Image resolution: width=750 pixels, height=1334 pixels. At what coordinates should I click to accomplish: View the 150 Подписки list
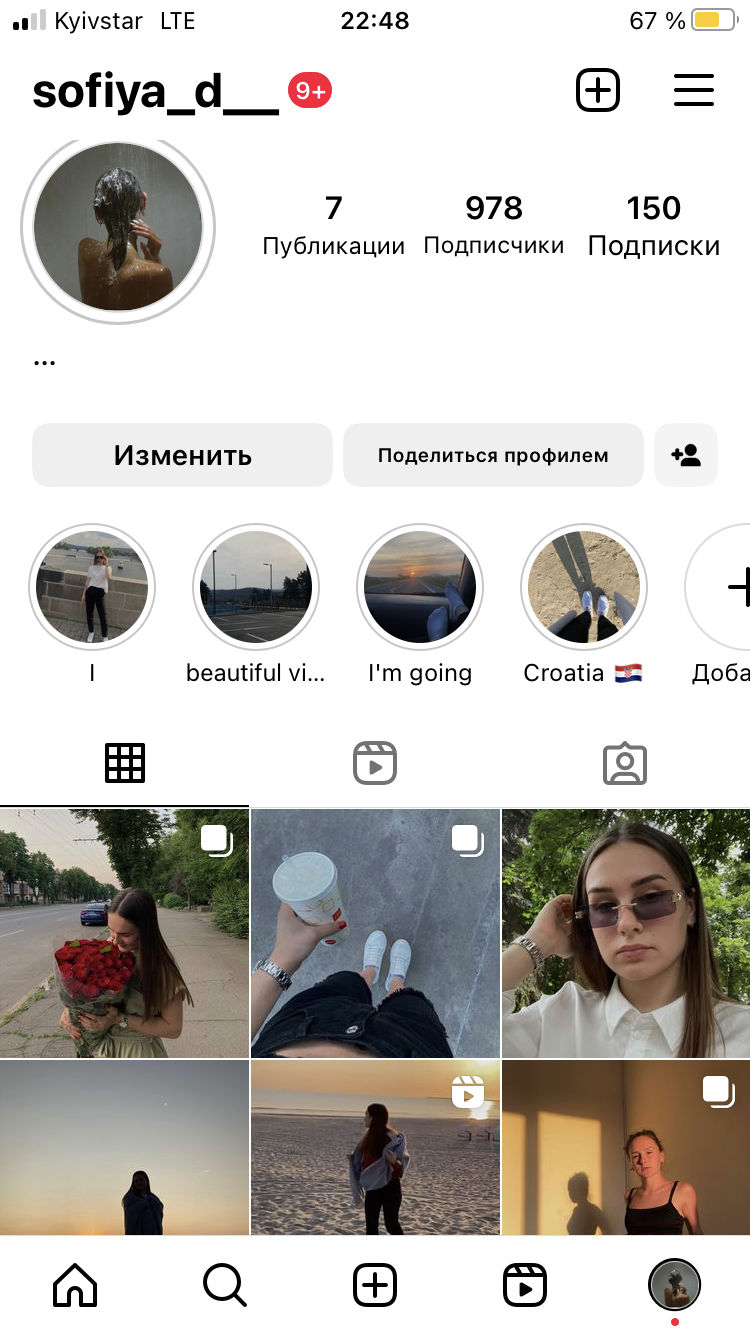click(x=653, y=224)
